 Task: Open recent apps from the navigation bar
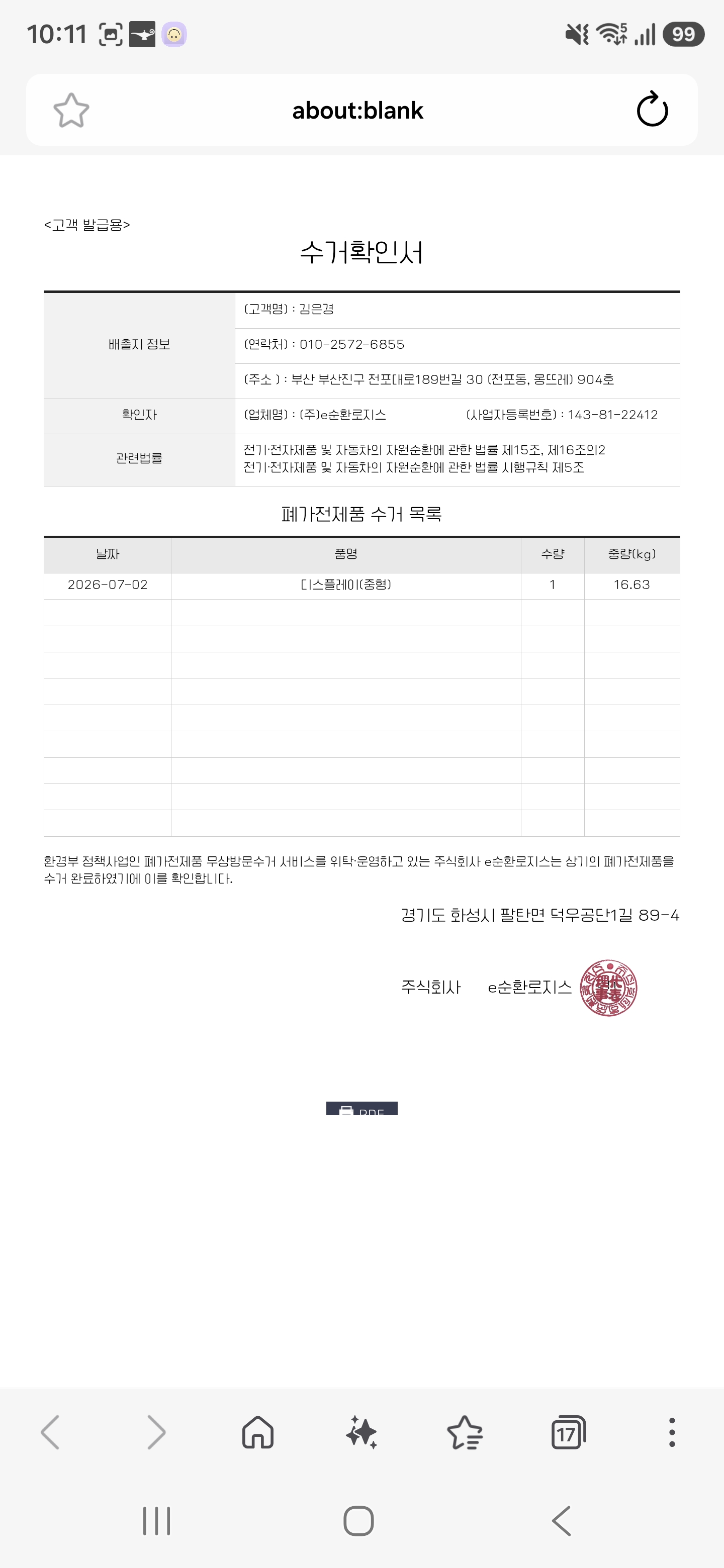click(156, 1521)
